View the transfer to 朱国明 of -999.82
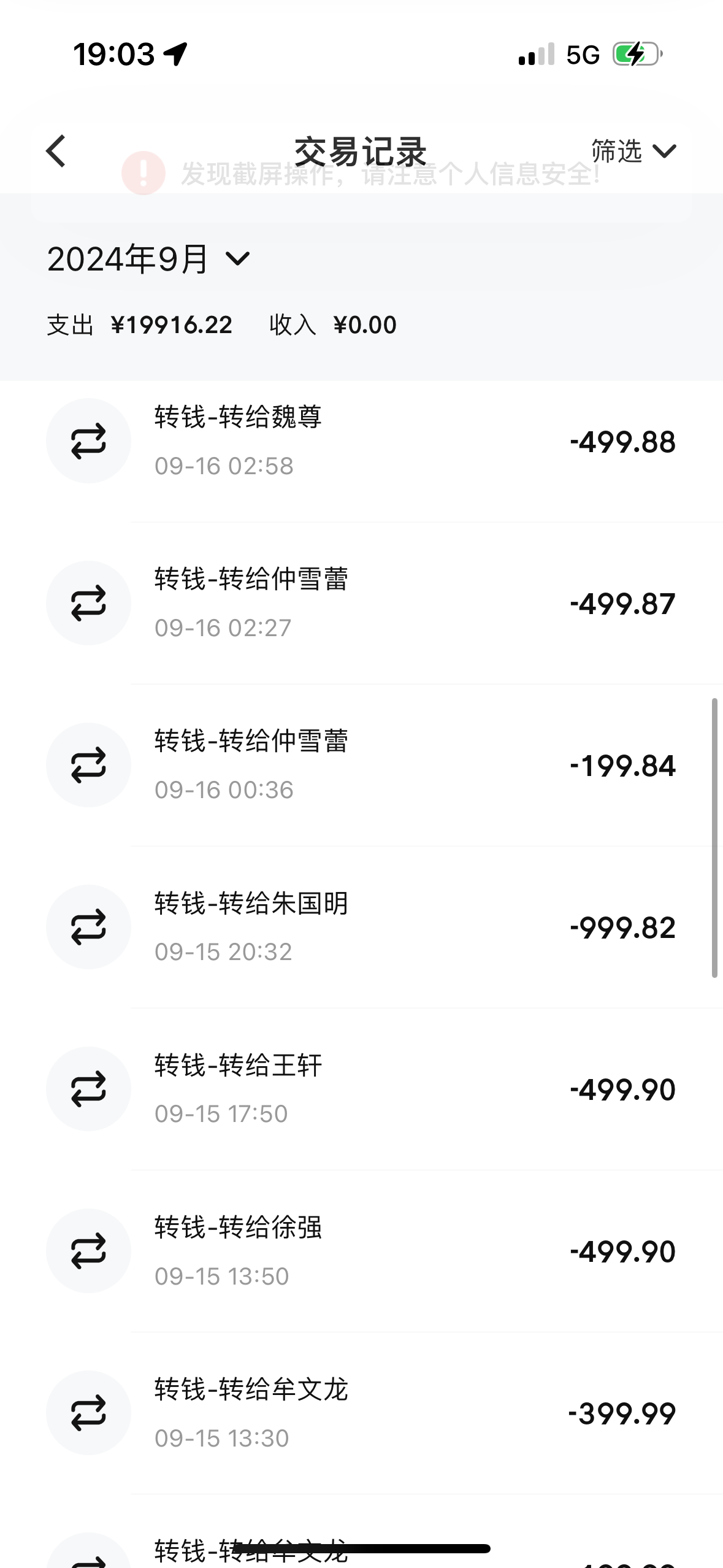Viewport: 723px width, 1568px height. [x=362, y=927]
